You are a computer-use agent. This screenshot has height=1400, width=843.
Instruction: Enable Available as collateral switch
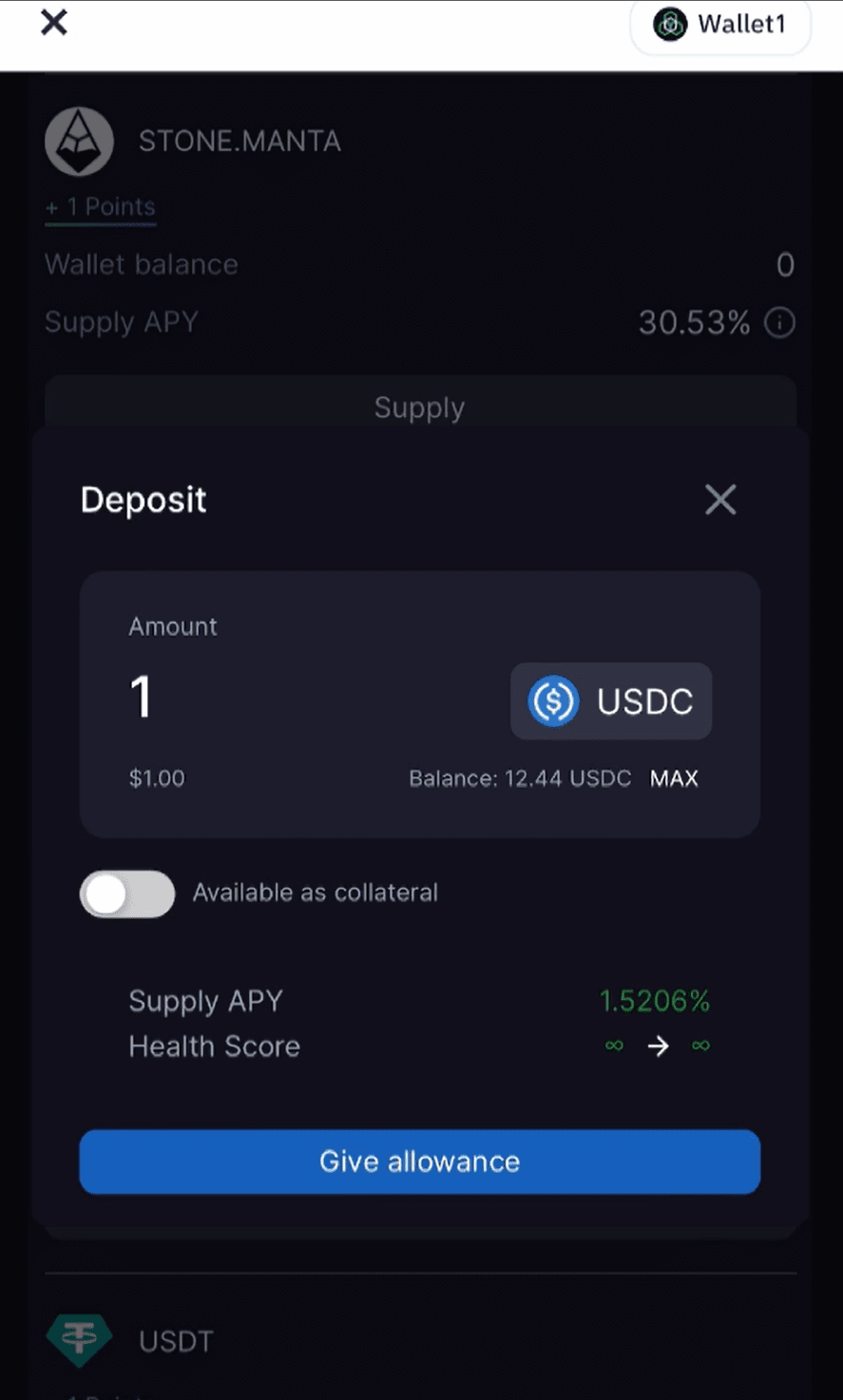coord(127,893)
